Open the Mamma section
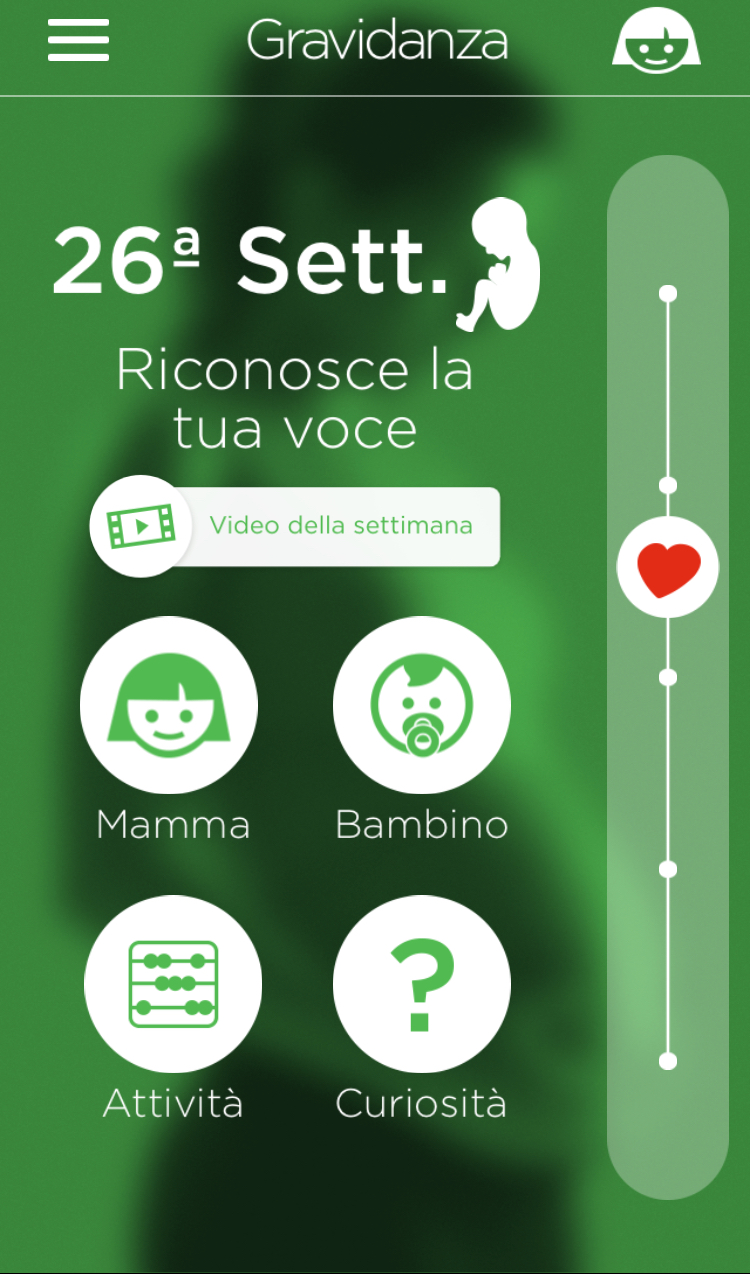 coord(169,705)
